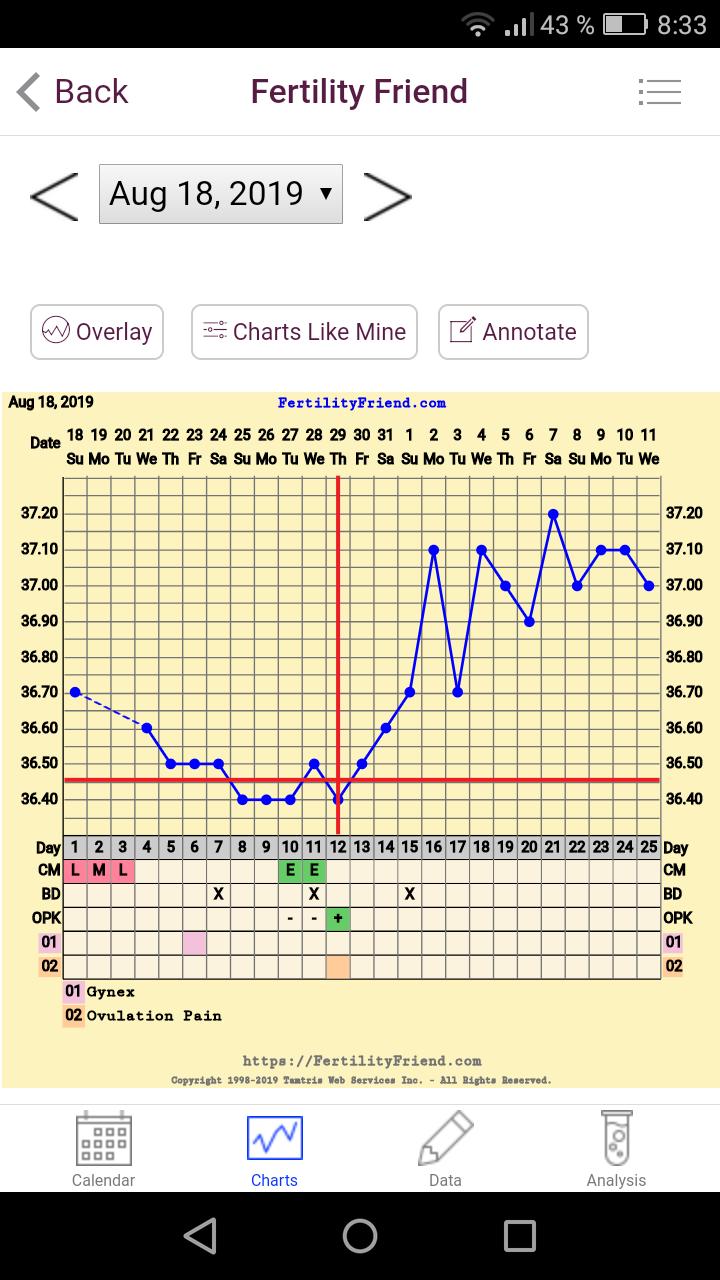Viewport: 720px width, 1280px height.
Task: Select the Charts tab
Action: click(x=274, y=1149)
